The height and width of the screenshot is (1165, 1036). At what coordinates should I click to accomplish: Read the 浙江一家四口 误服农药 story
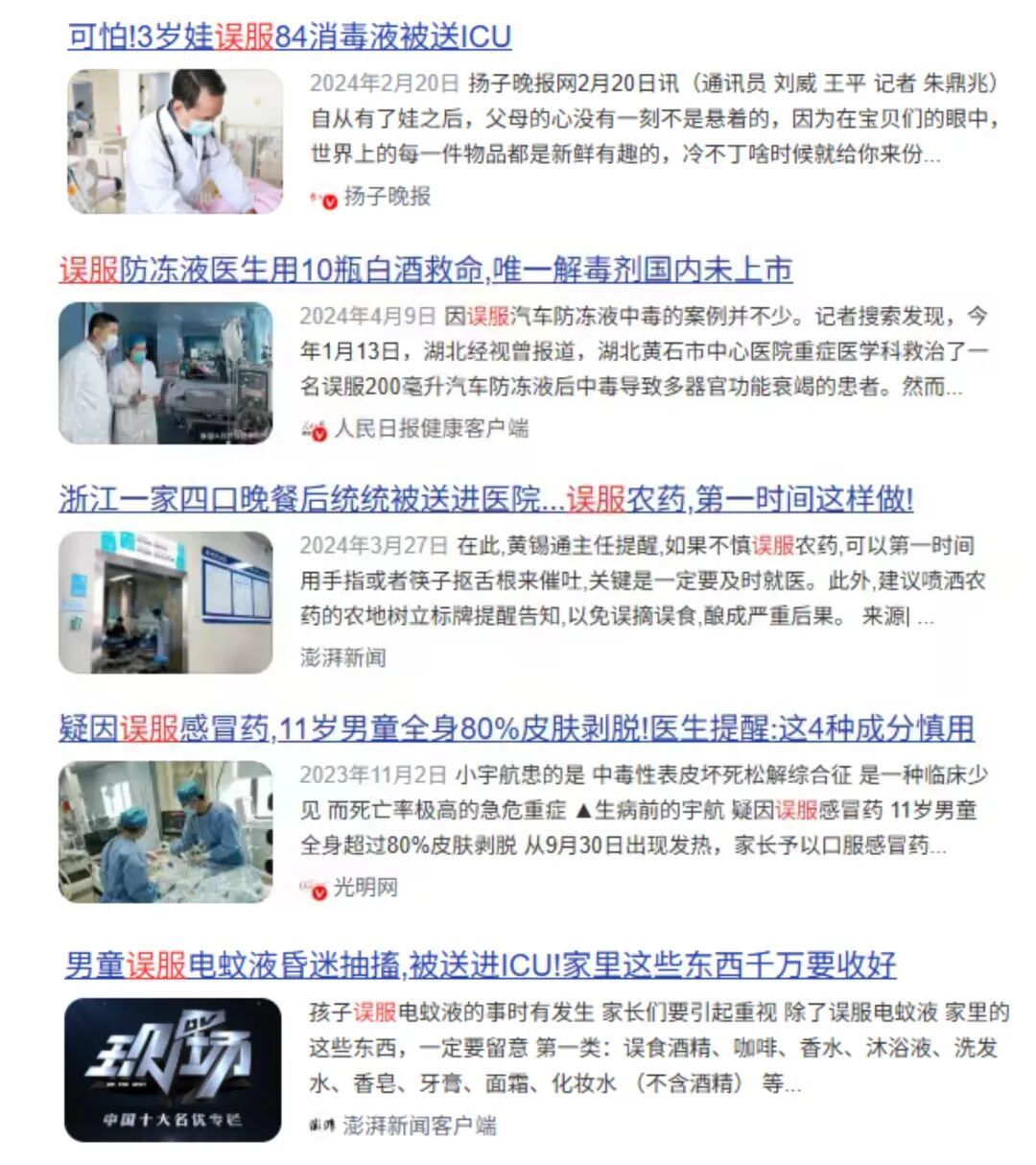pos(485,499)
